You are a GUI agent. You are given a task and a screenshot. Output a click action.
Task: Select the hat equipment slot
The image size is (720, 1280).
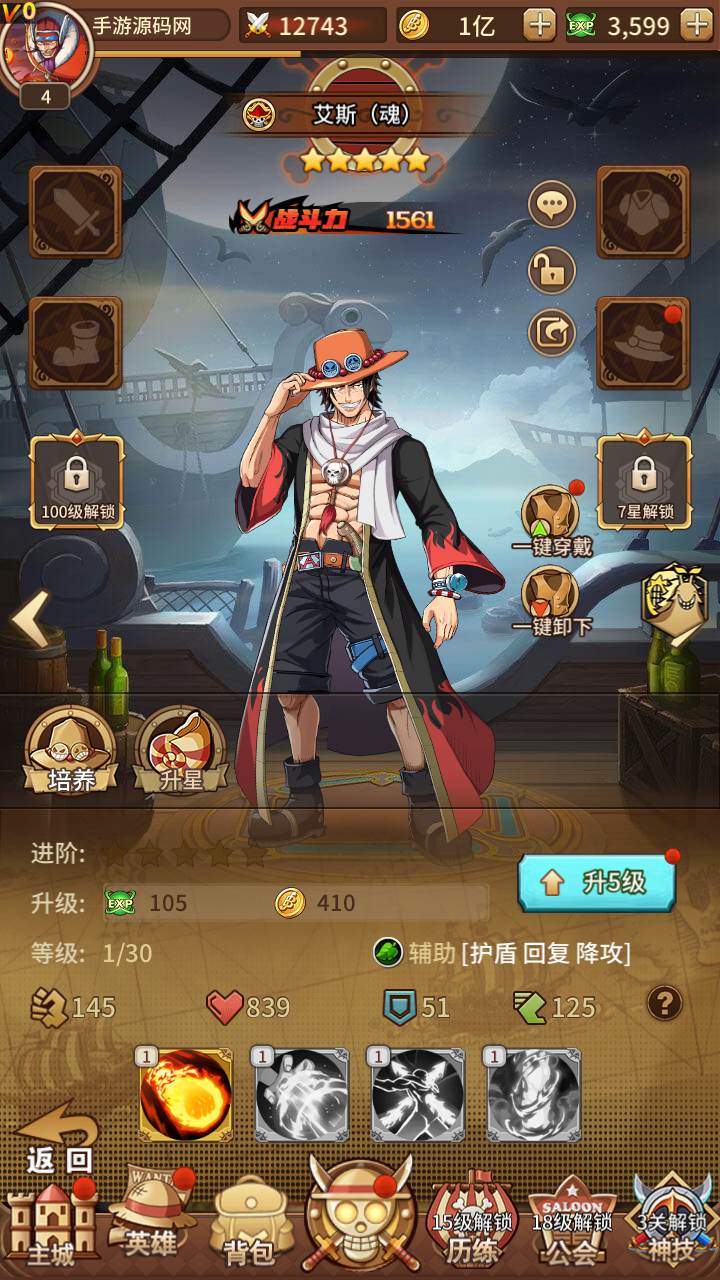(643, 343)
